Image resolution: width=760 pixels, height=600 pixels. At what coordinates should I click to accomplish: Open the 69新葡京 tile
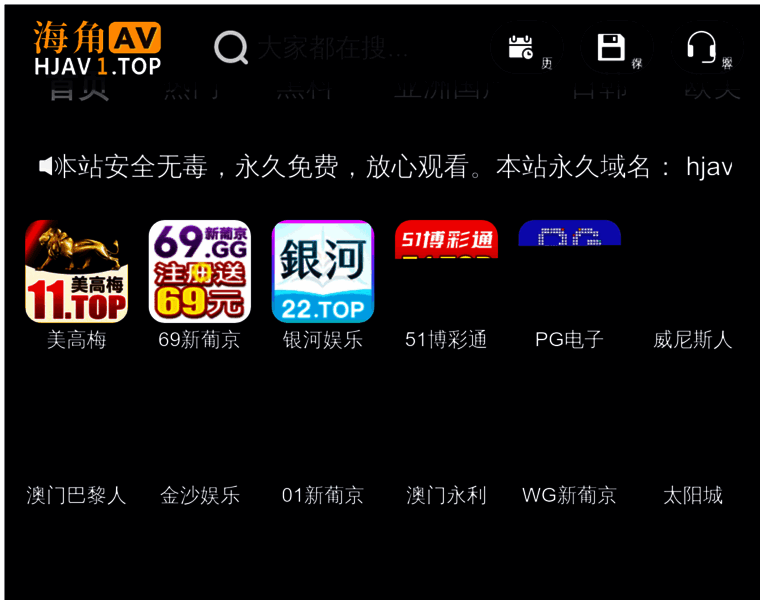pyautogui.click(x=199, y=272)
